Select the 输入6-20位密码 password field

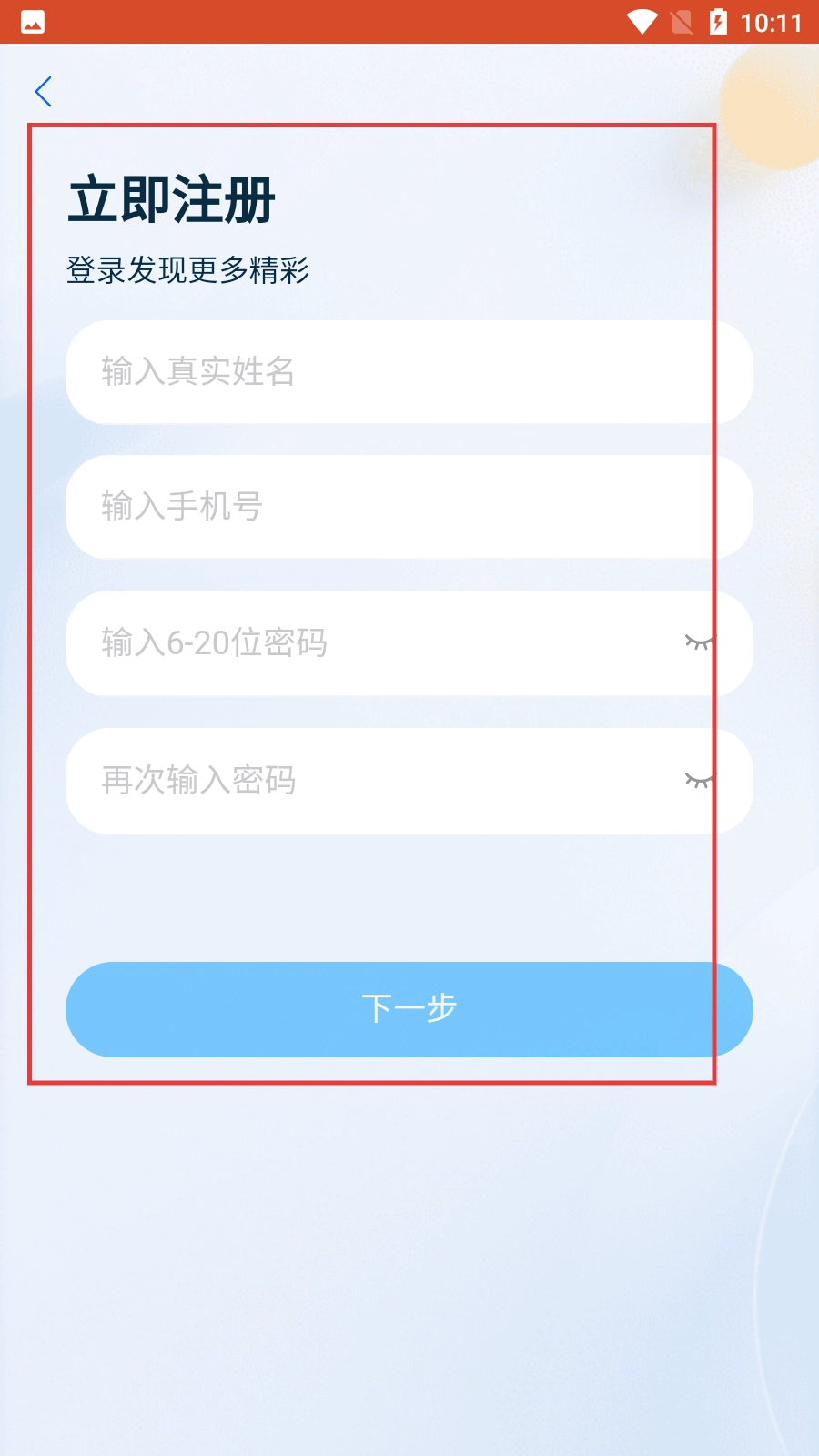[409, 643]
